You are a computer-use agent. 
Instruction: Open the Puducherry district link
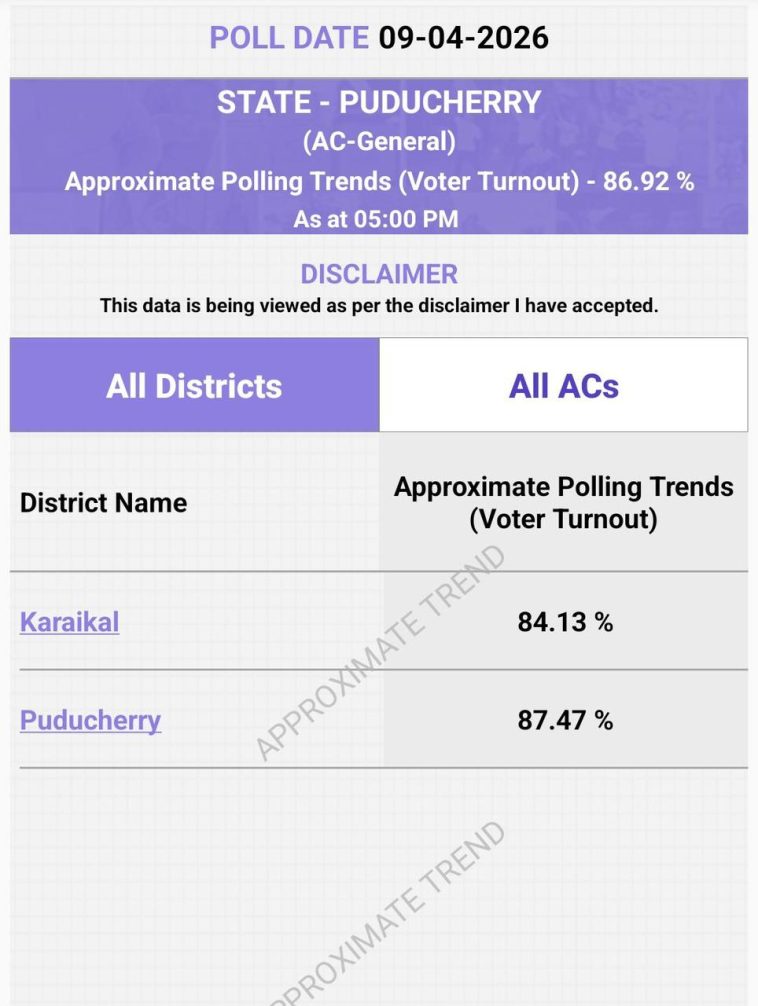(x=90, y=720)
